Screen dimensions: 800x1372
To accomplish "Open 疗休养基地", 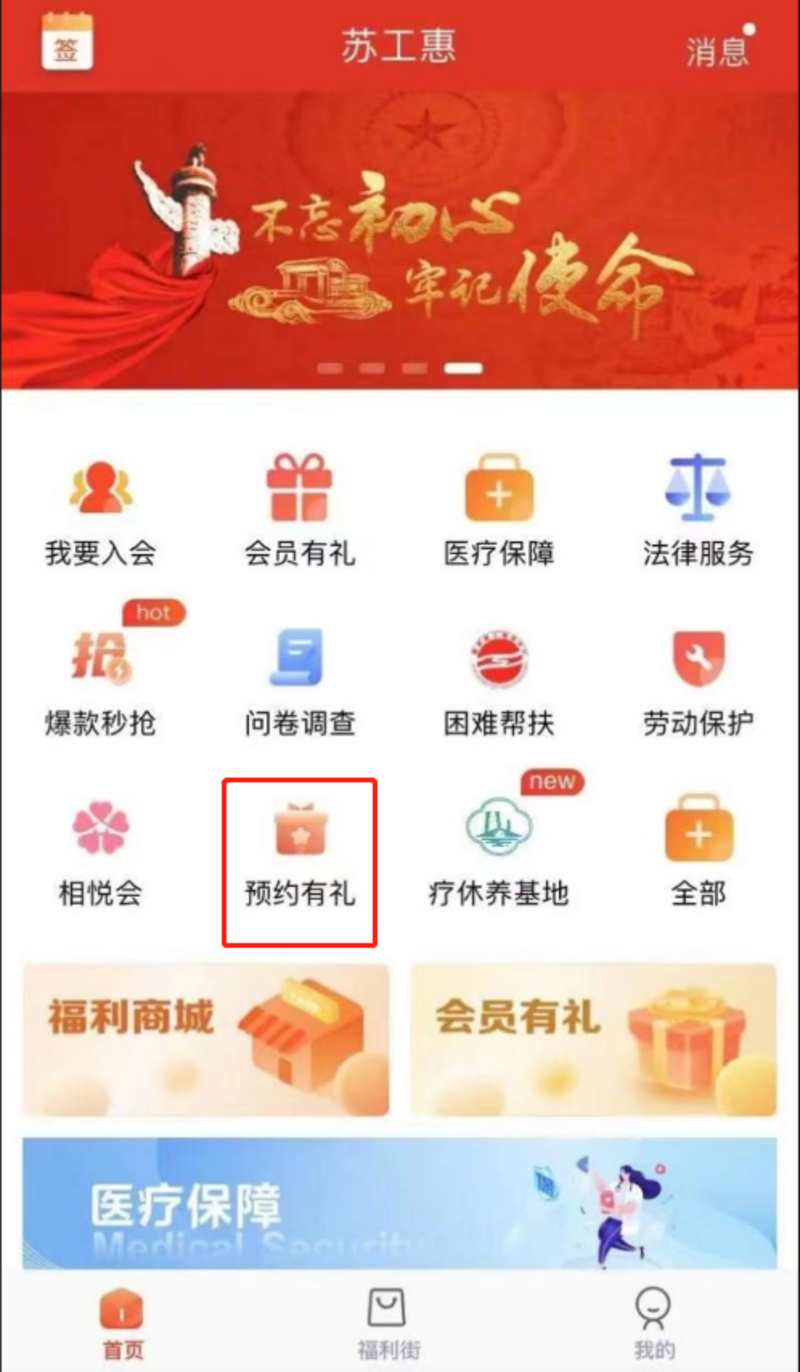I will tap(499, 850).
